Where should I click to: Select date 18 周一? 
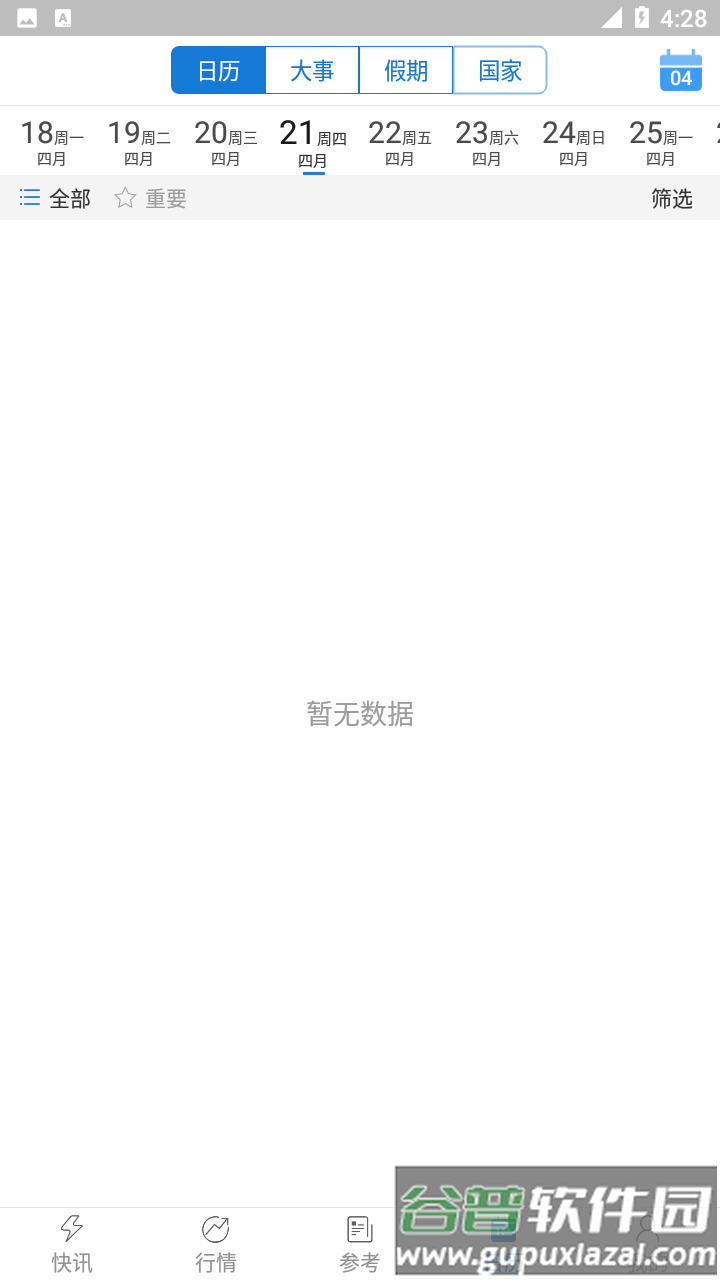(52, 142)
